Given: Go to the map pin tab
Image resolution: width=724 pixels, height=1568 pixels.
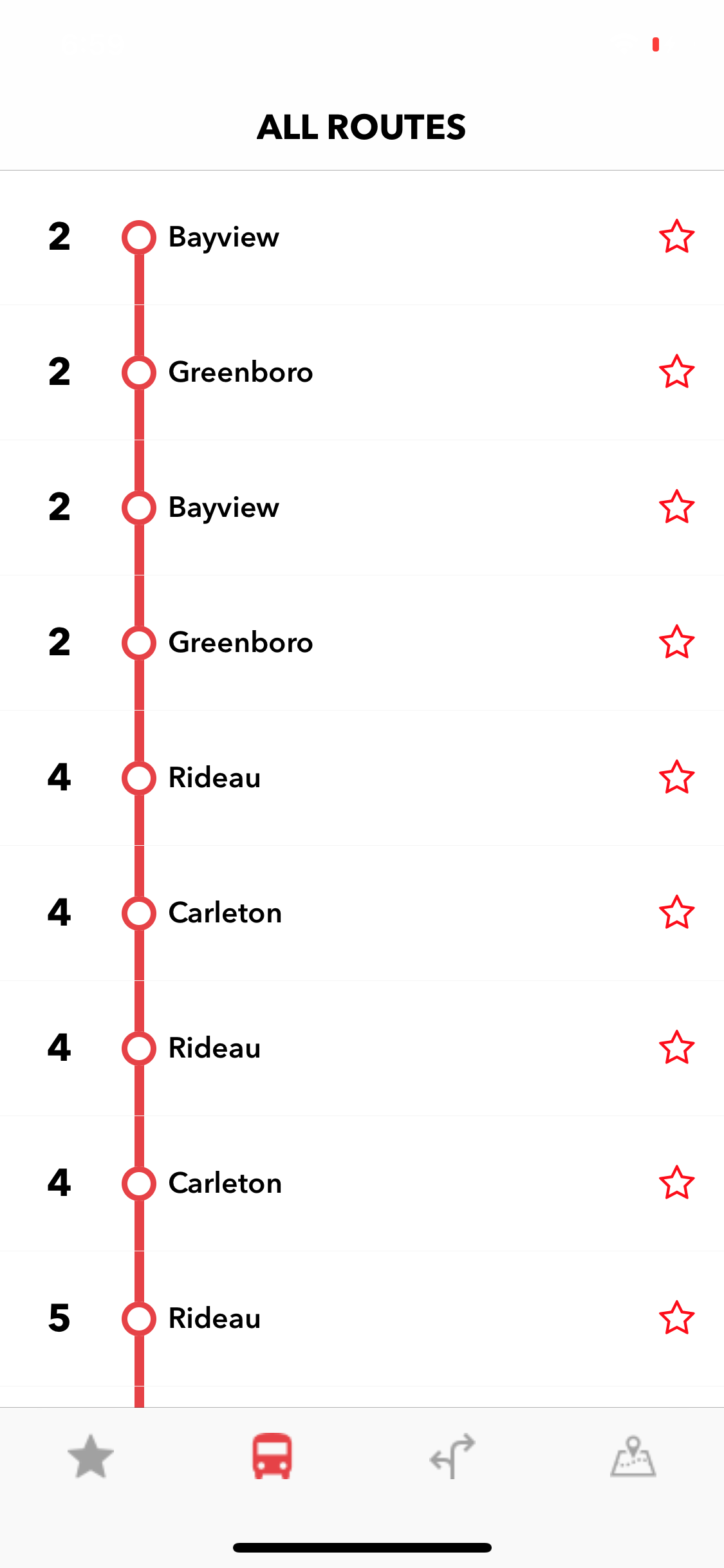Looking at the screenshot, I should coord(633,1456).
